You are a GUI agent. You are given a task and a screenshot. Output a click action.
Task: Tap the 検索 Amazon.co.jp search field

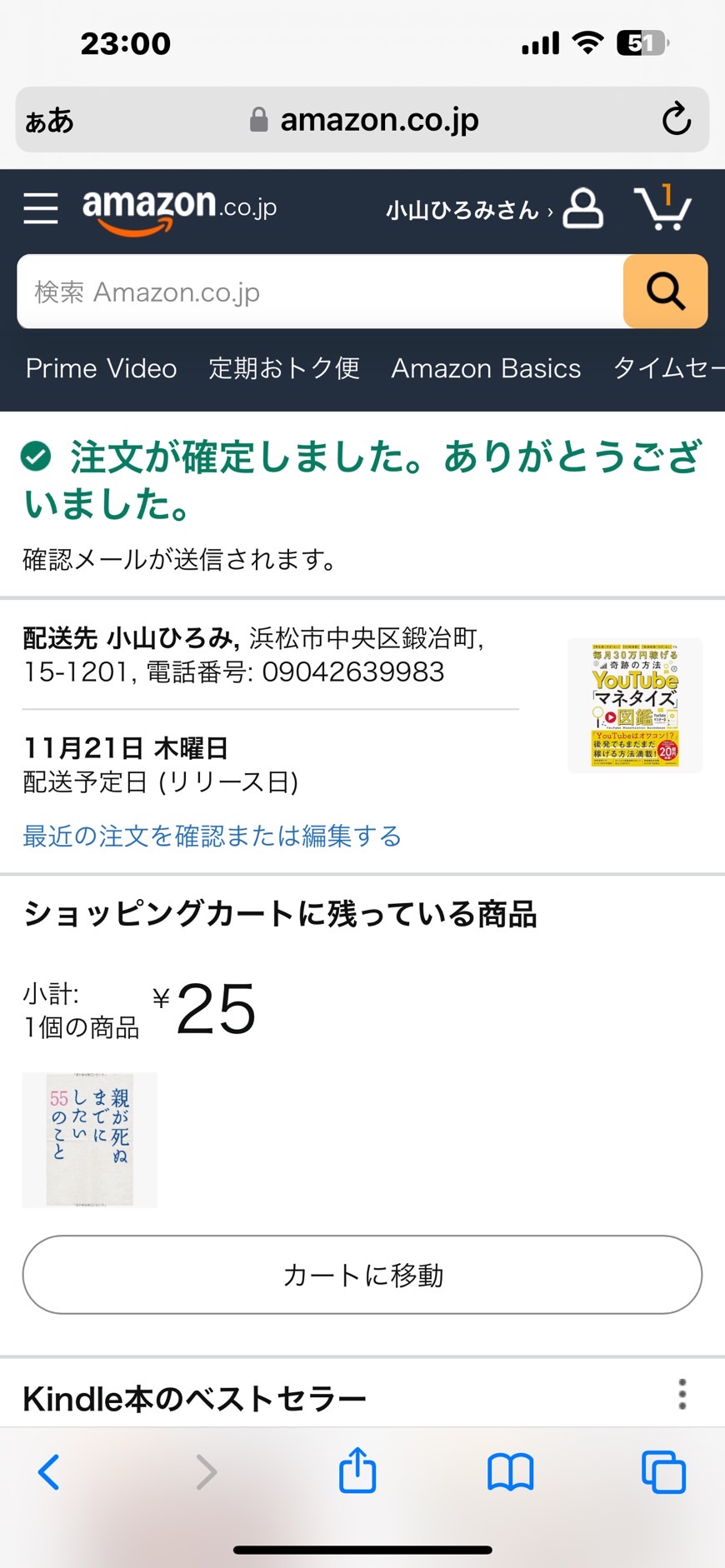tap(320, 292)
